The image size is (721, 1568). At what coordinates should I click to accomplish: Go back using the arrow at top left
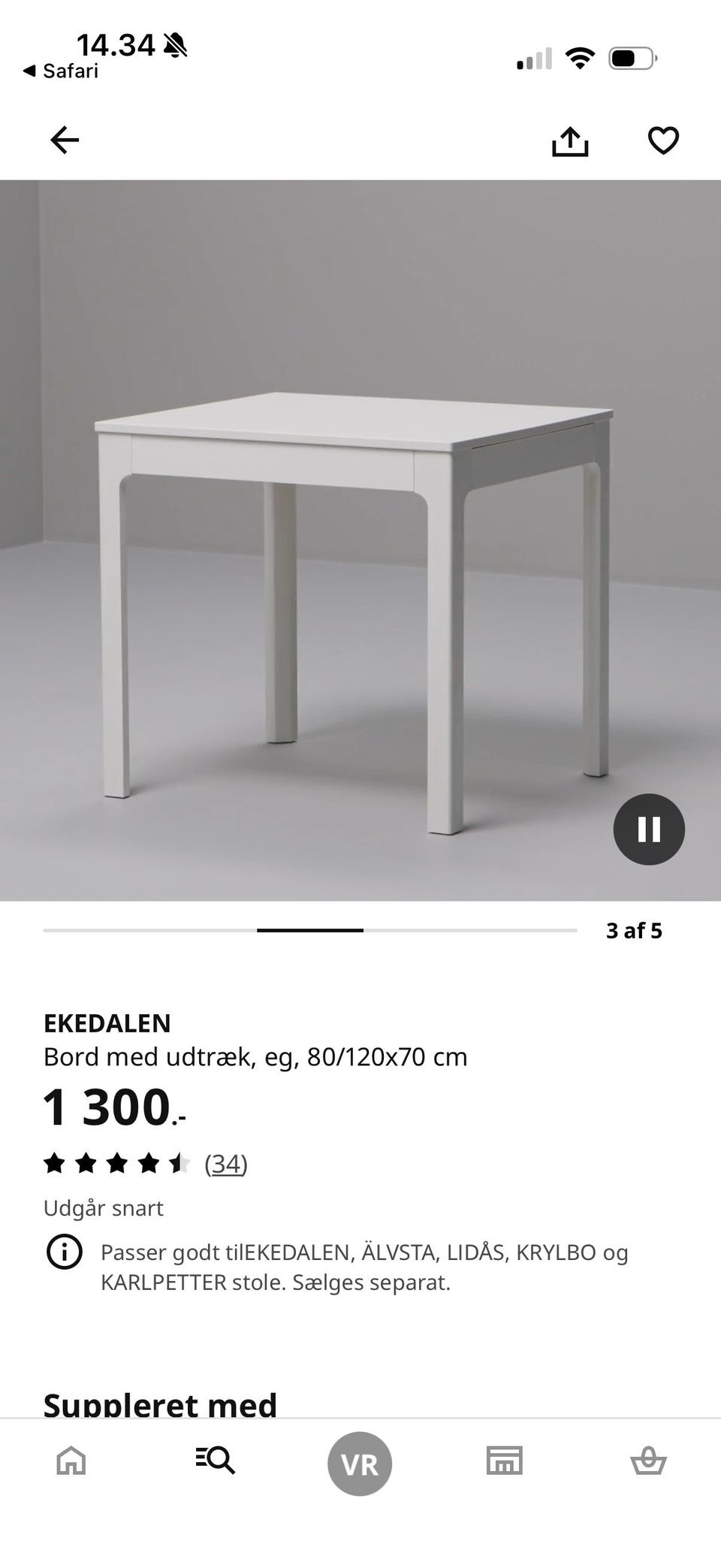click(65, 140)
